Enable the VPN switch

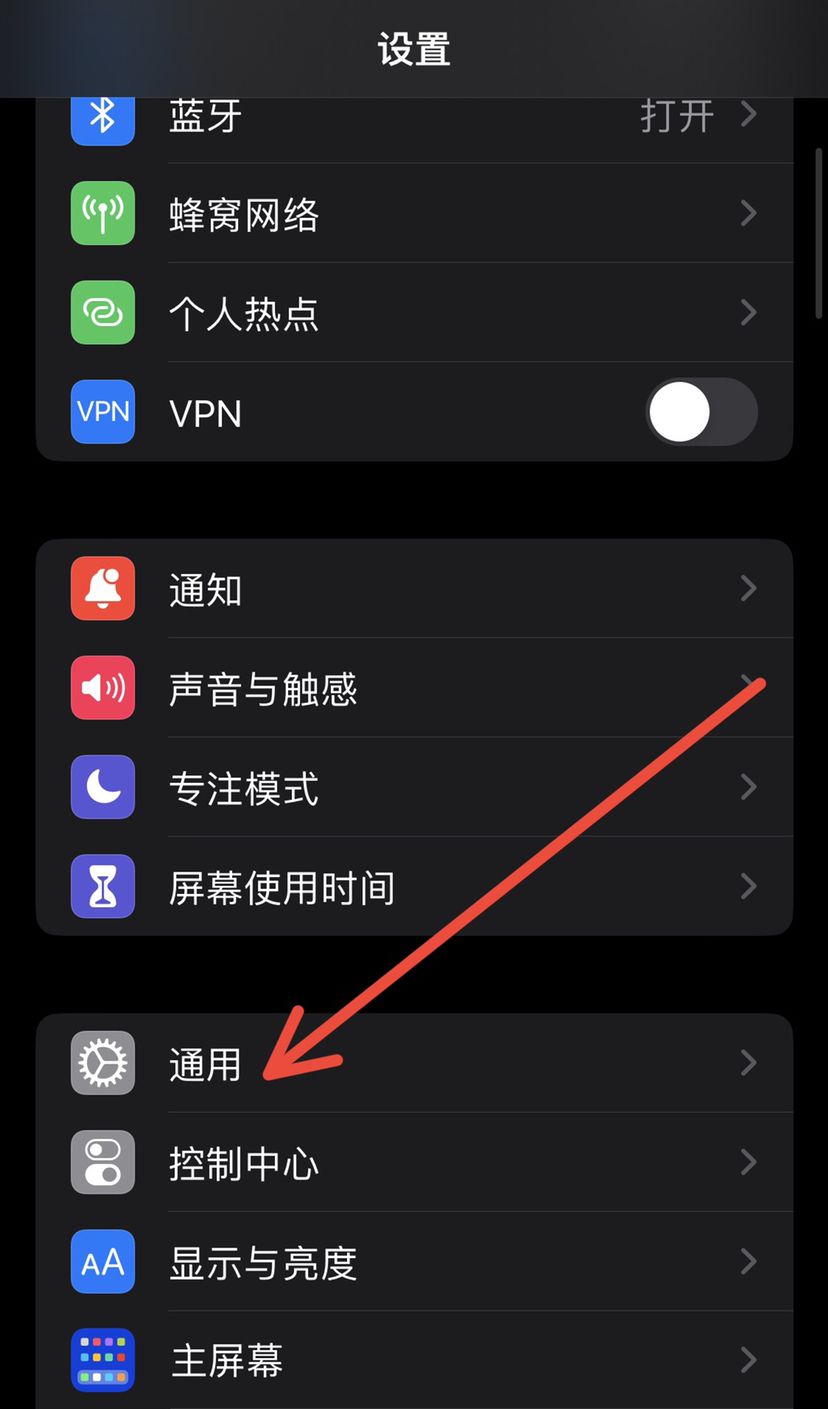pos(702,412)
